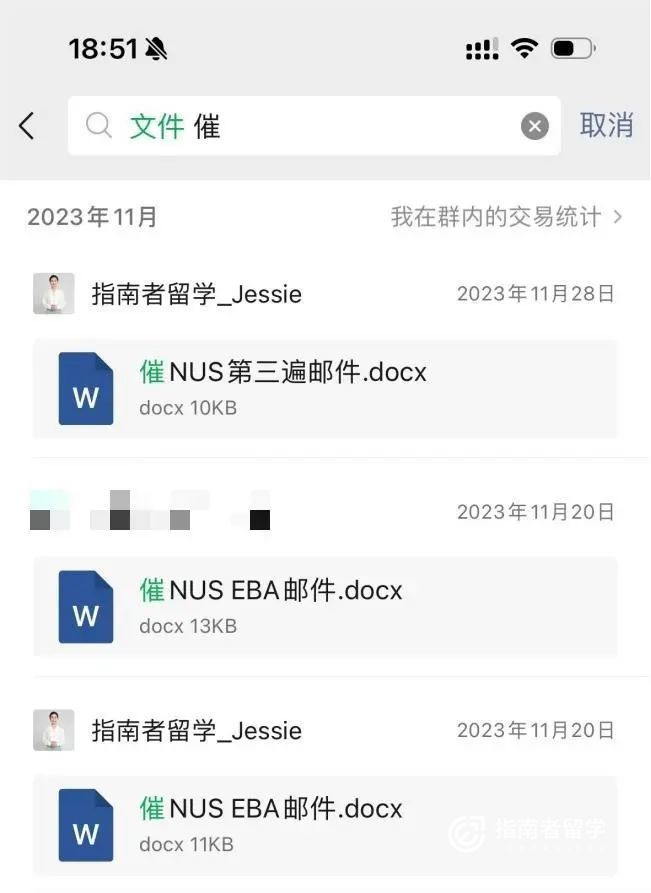Open 我在群内的交易统计 link

click(506, 217)
